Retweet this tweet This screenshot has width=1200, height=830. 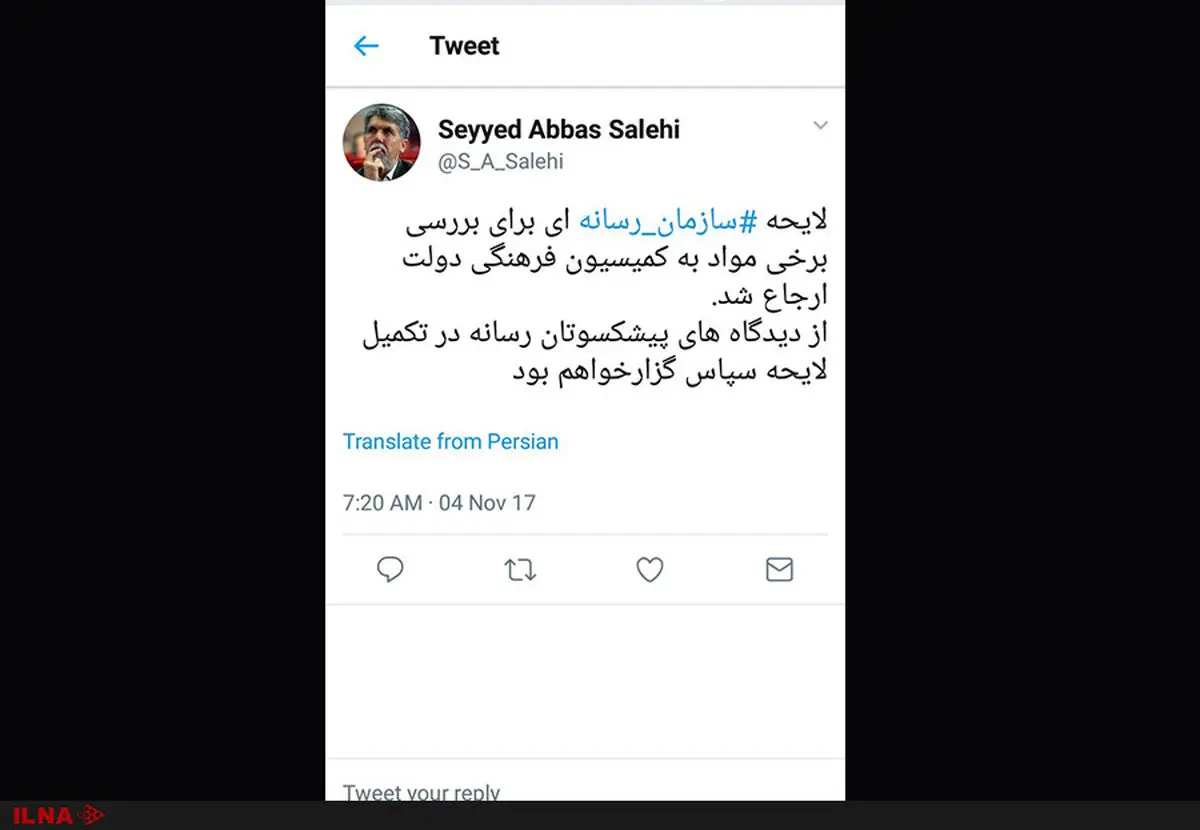click(x=520, y=570)
